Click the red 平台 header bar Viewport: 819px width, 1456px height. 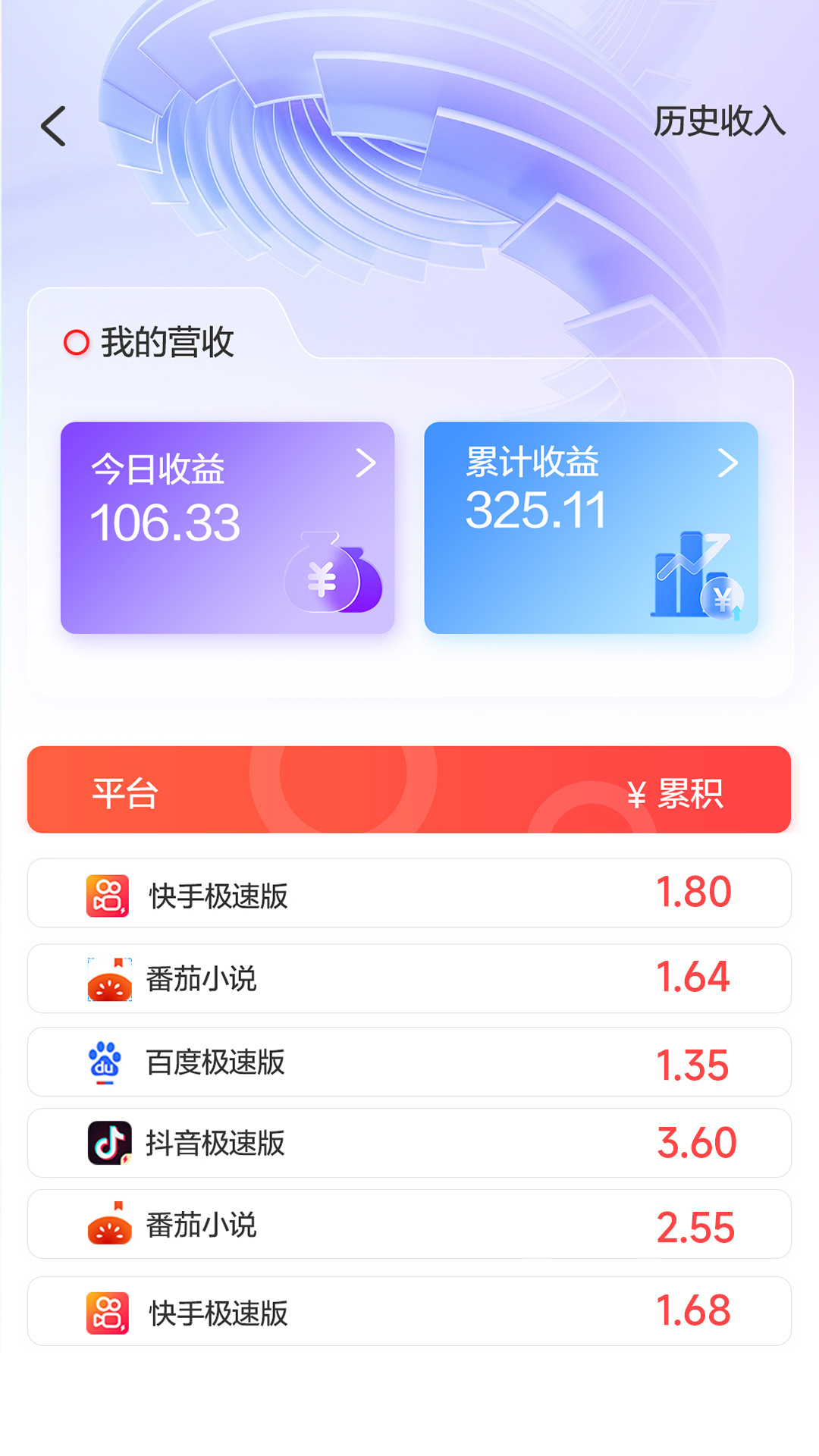click(409, 790)
